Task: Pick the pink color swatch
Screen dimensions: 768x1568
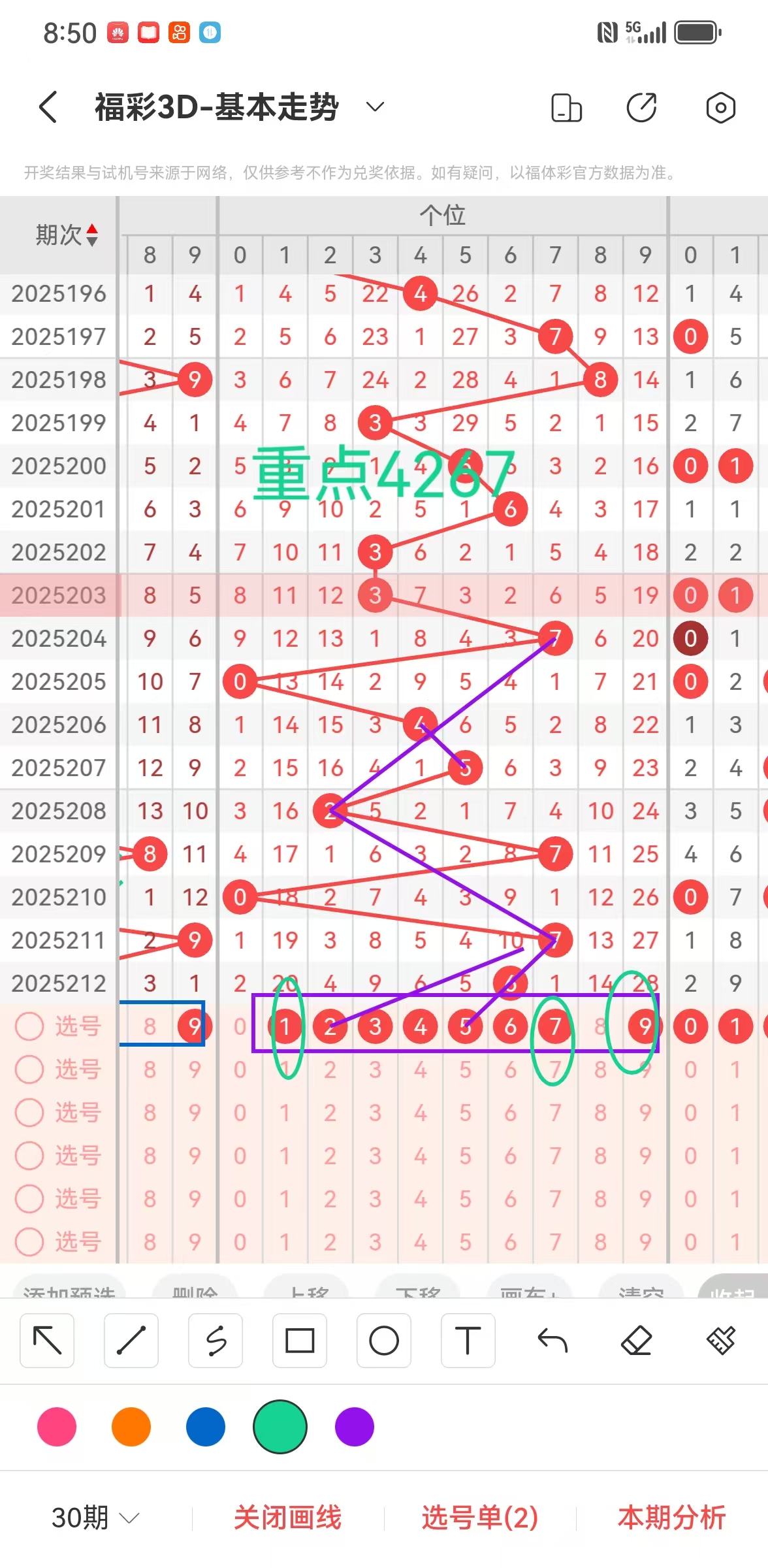Action: pos(57,1427)
